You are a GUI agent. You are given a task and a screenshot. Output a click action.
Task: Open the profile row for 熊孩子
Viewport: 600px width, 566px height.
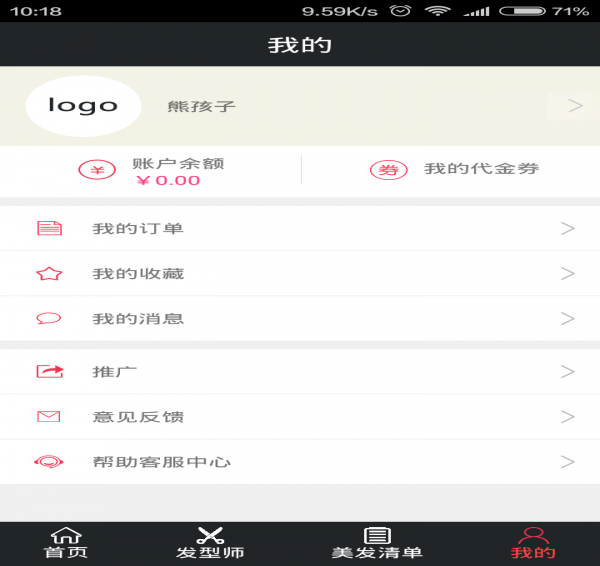tap(300, 105)
